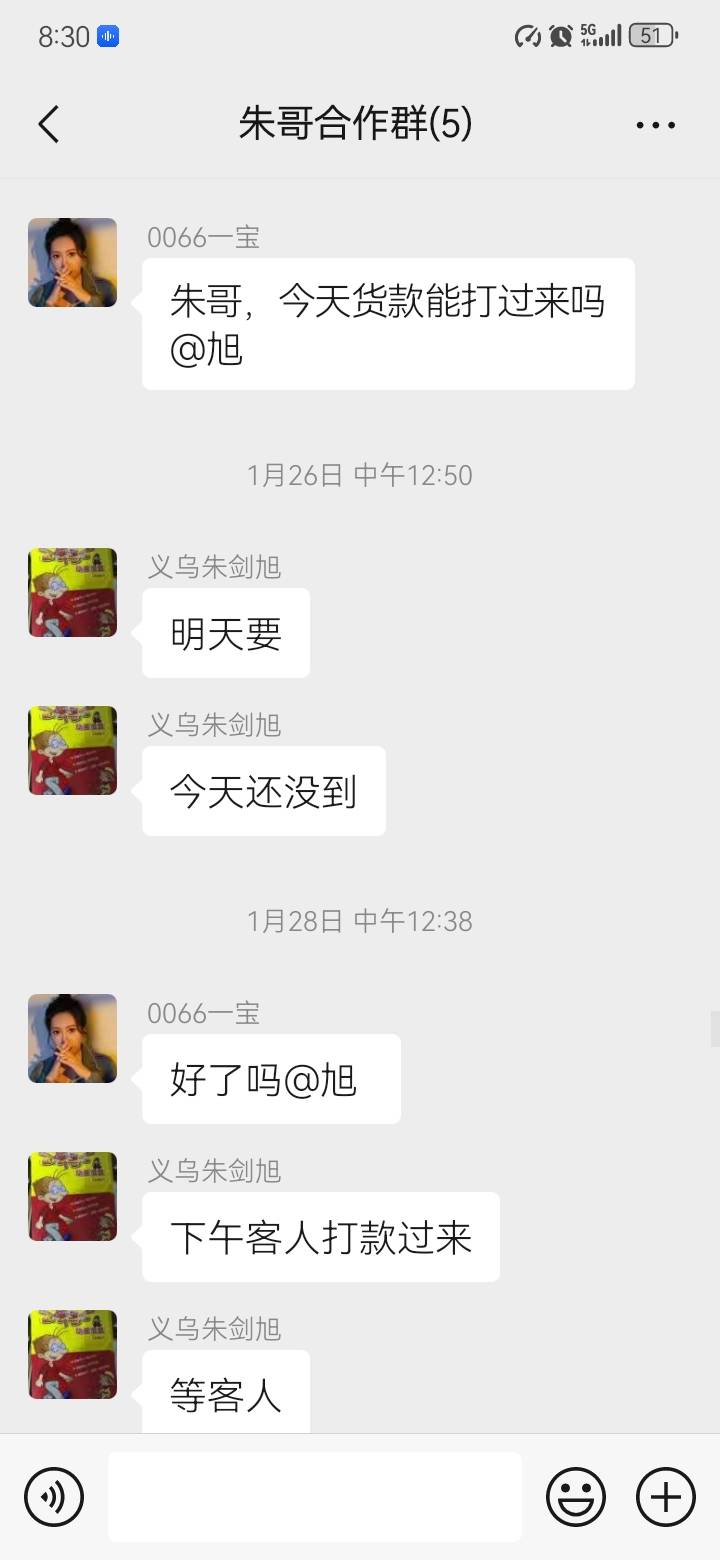This screenshot has width=720, height=1560.
Task: Open 义乌朱剑旭's avatar beside 下午客人打款过来
Action: [x=72, y=1196]
